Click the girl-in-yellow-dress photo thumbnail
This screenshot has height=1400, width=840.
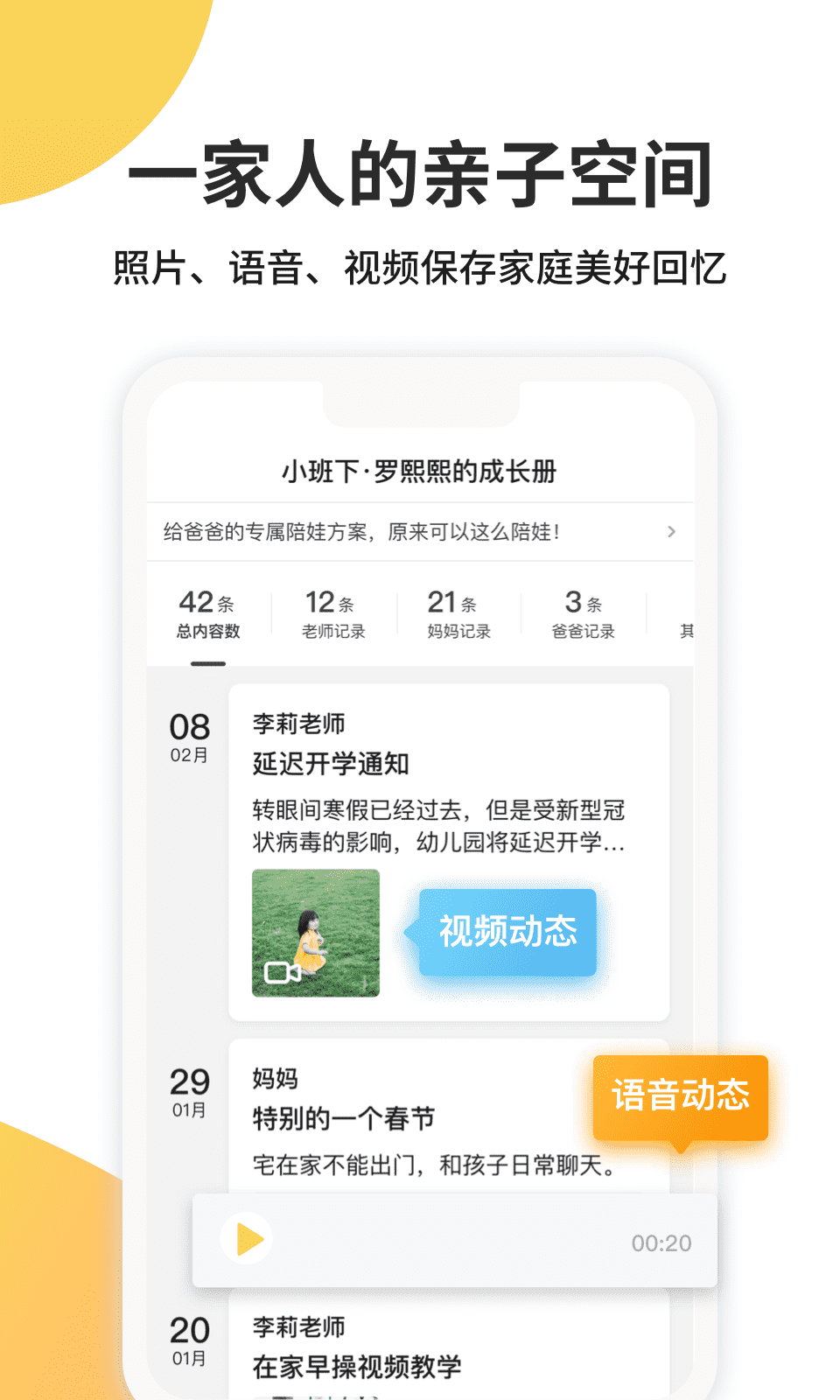click(x=315, y=933)
